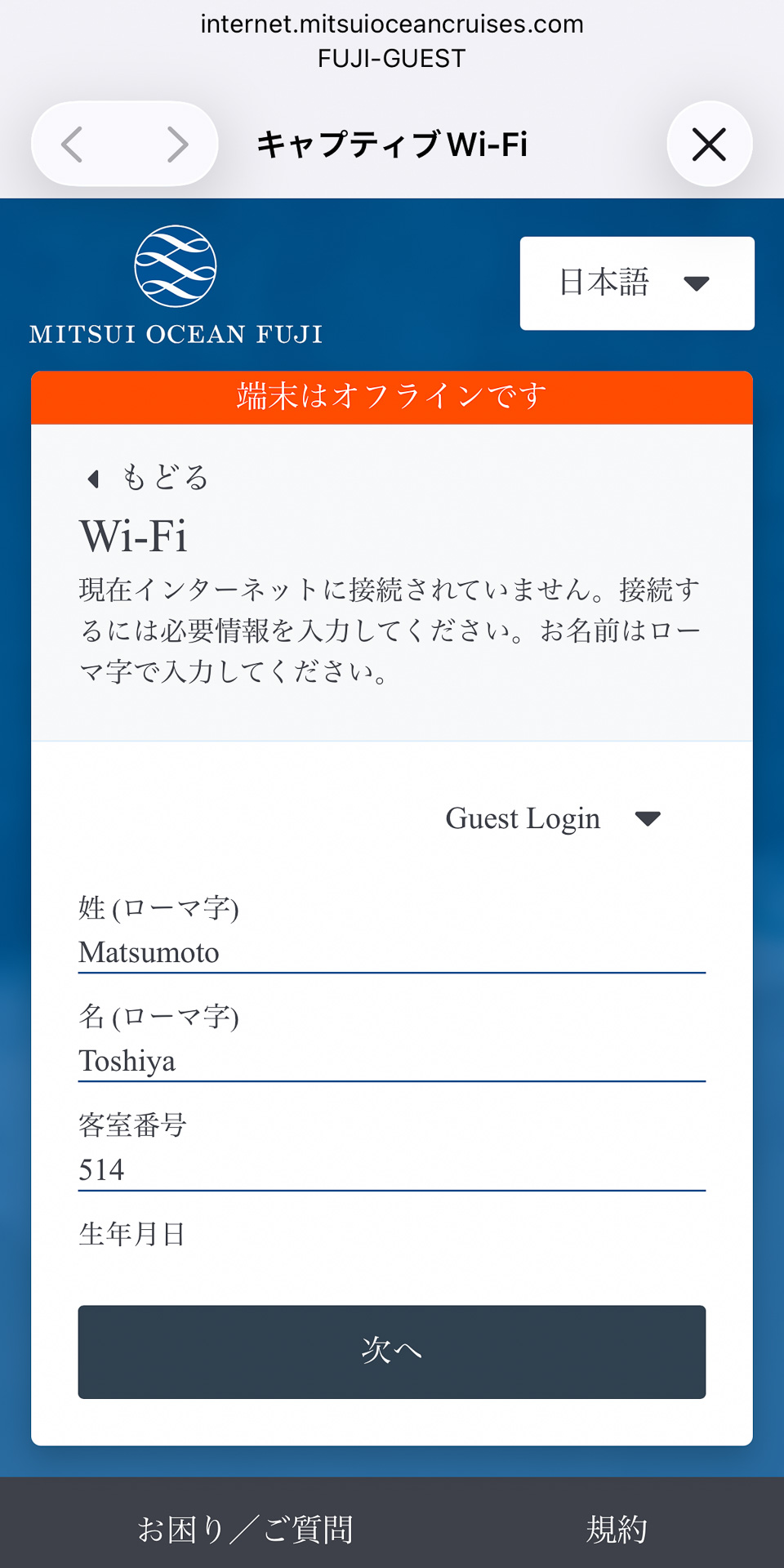
Task: Open the 日本語 language selector
Action: [x=636, y=283]
